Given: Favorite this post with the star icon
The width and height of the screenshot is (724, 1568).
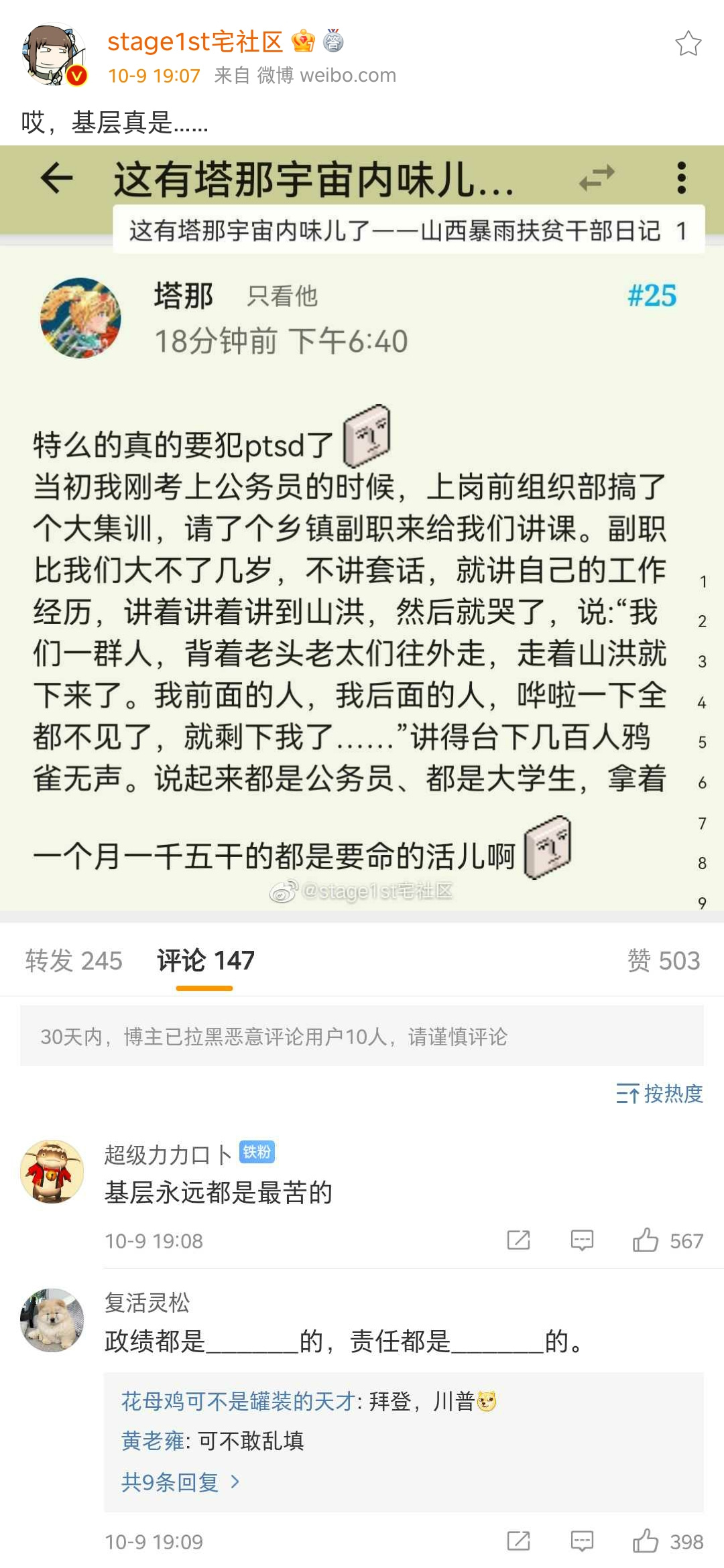Looking at the screenshot, I should tap(688, 44).
